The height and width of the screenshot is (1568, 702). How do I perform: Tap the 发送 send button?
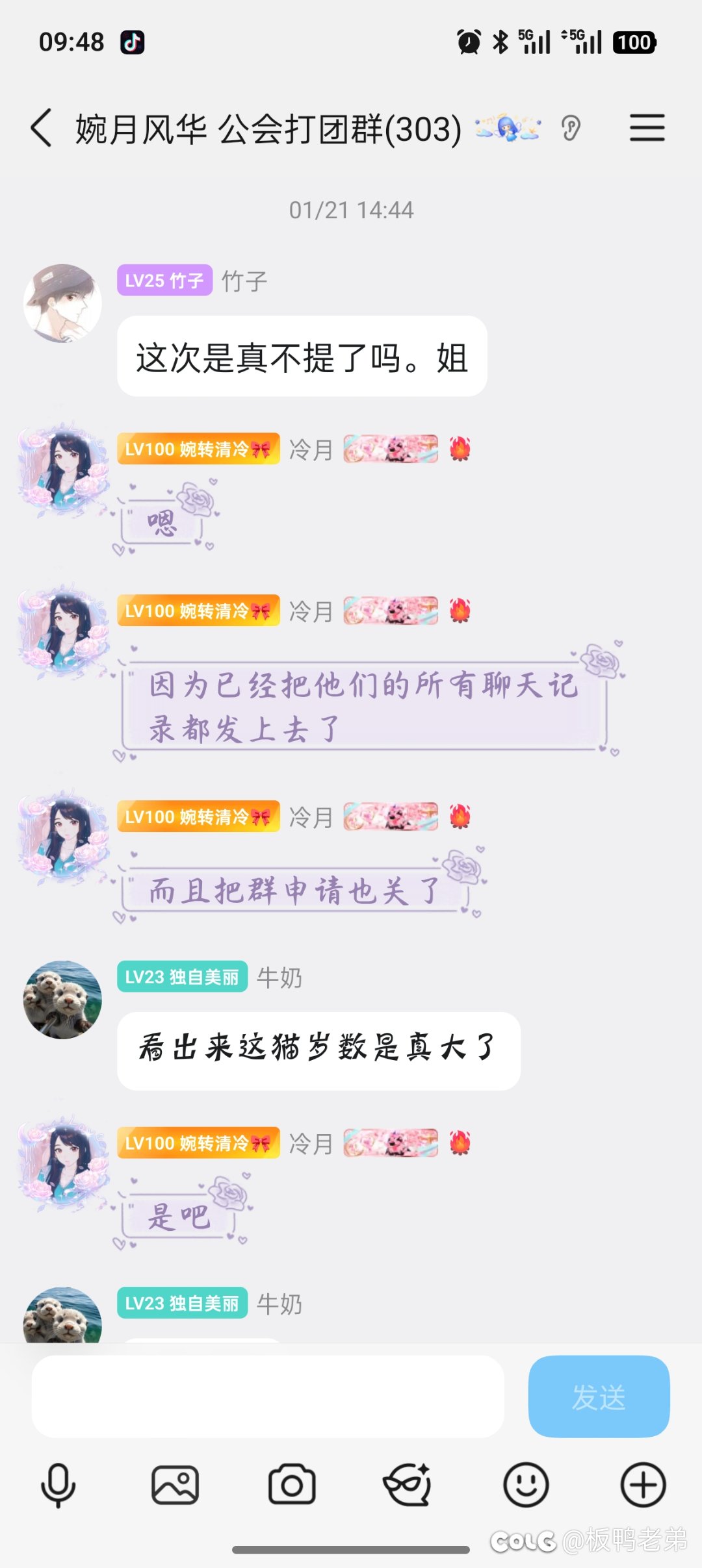coord(599,1396)
